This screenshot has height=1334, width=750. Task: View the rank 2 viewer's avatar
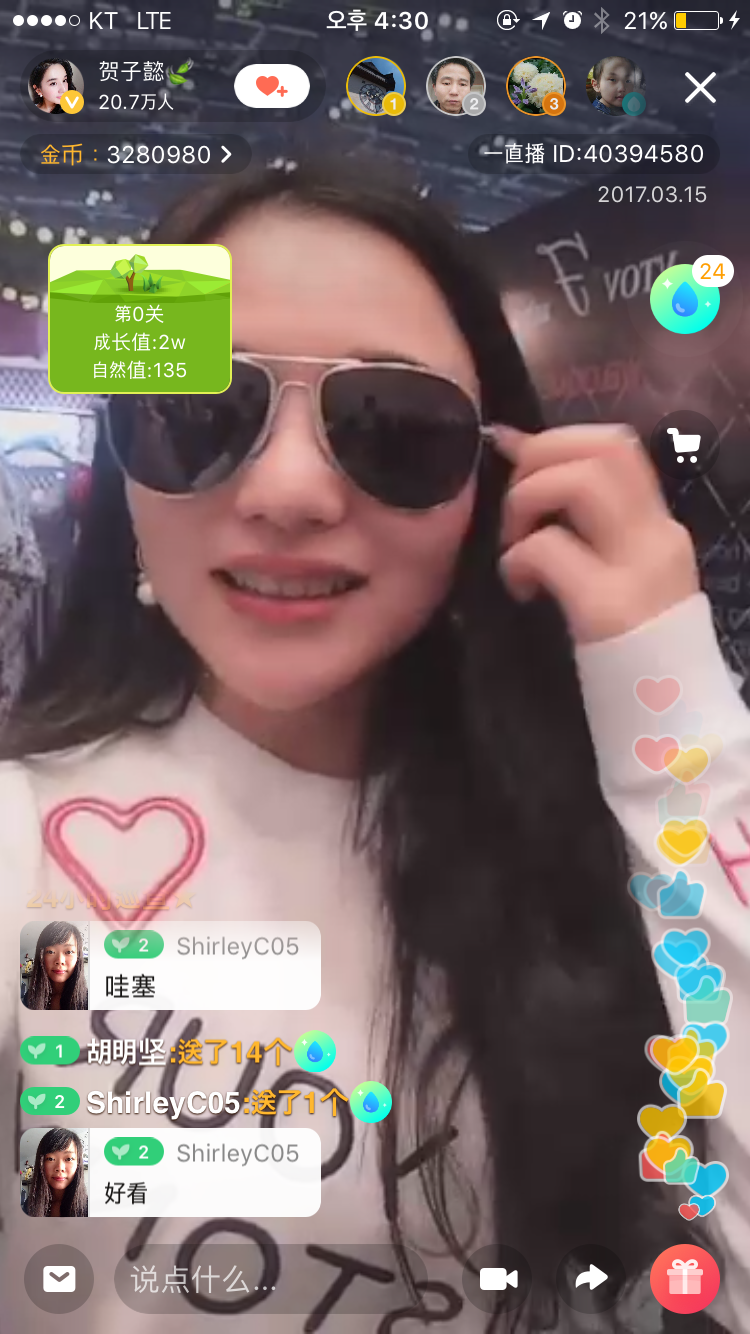(455, 86)
